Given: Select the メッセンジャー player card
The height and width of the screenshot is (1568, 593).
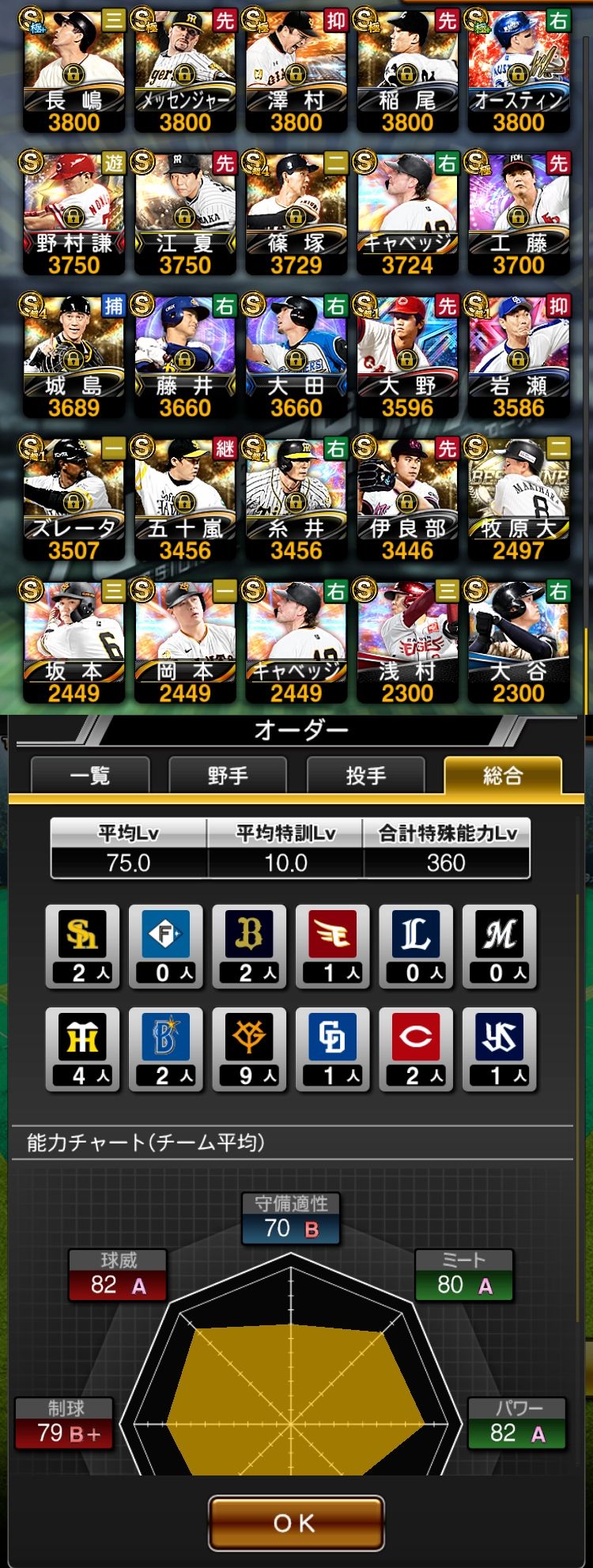Looking at the screenshot, I should pos(185,71).
